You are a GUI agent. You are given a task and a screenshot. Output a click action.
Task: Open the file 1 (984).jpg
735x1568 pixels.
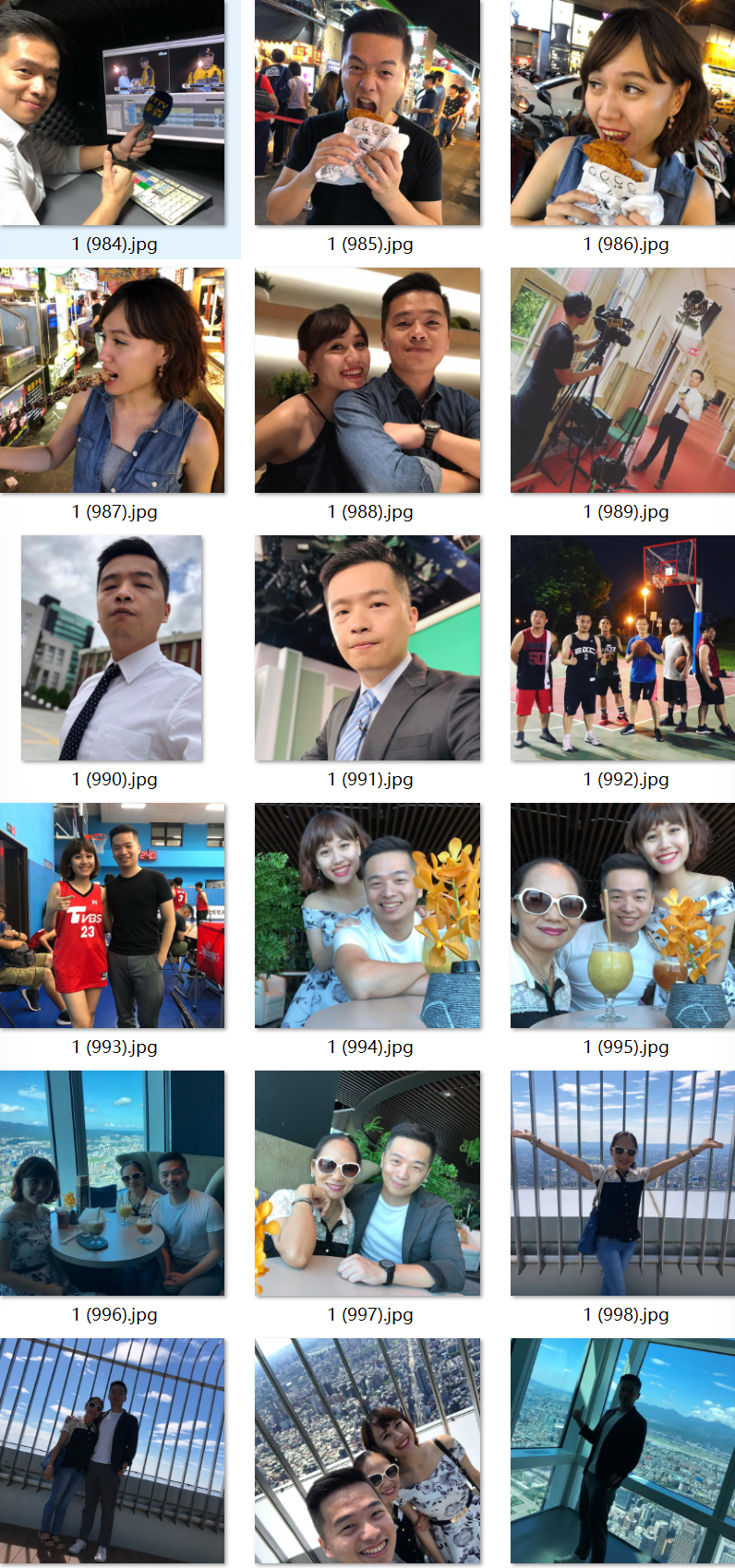pos(112,113)
